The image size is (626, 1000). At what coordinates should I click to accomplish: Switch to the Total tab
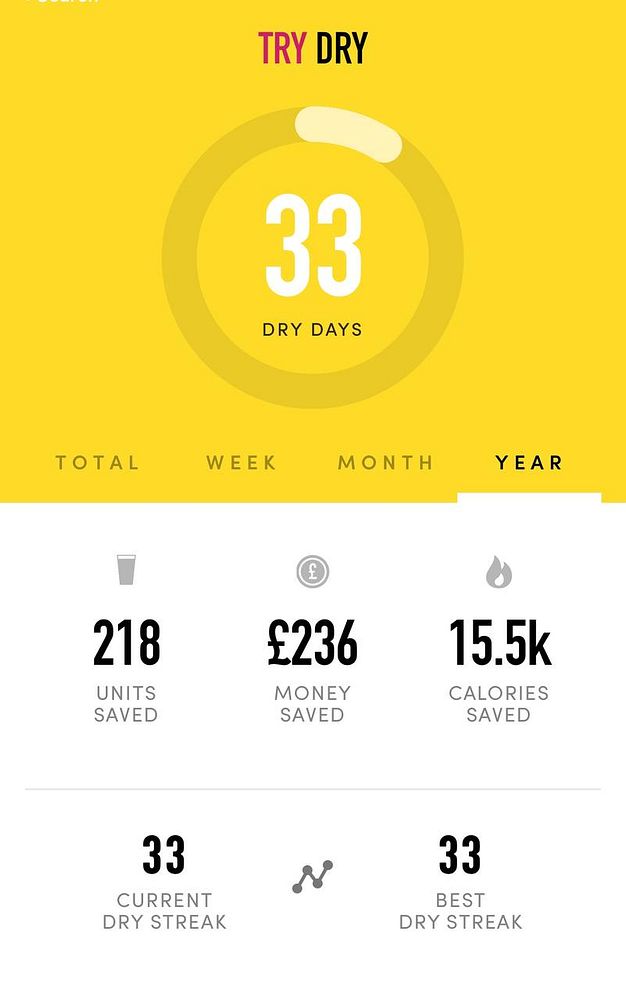point(98,463)
